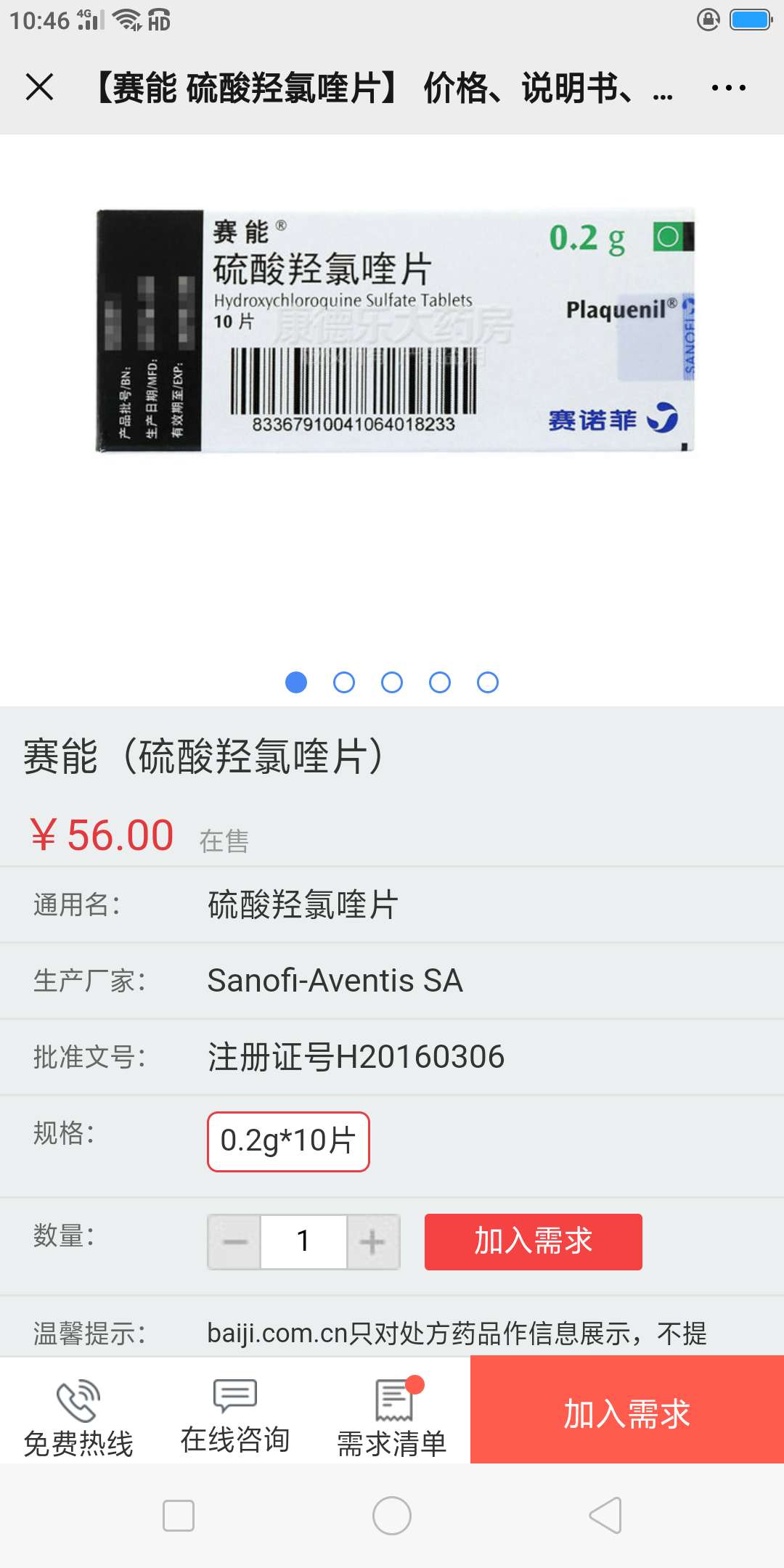
Task: Tap the Android home circle button
Action: tap(392, 1517)
